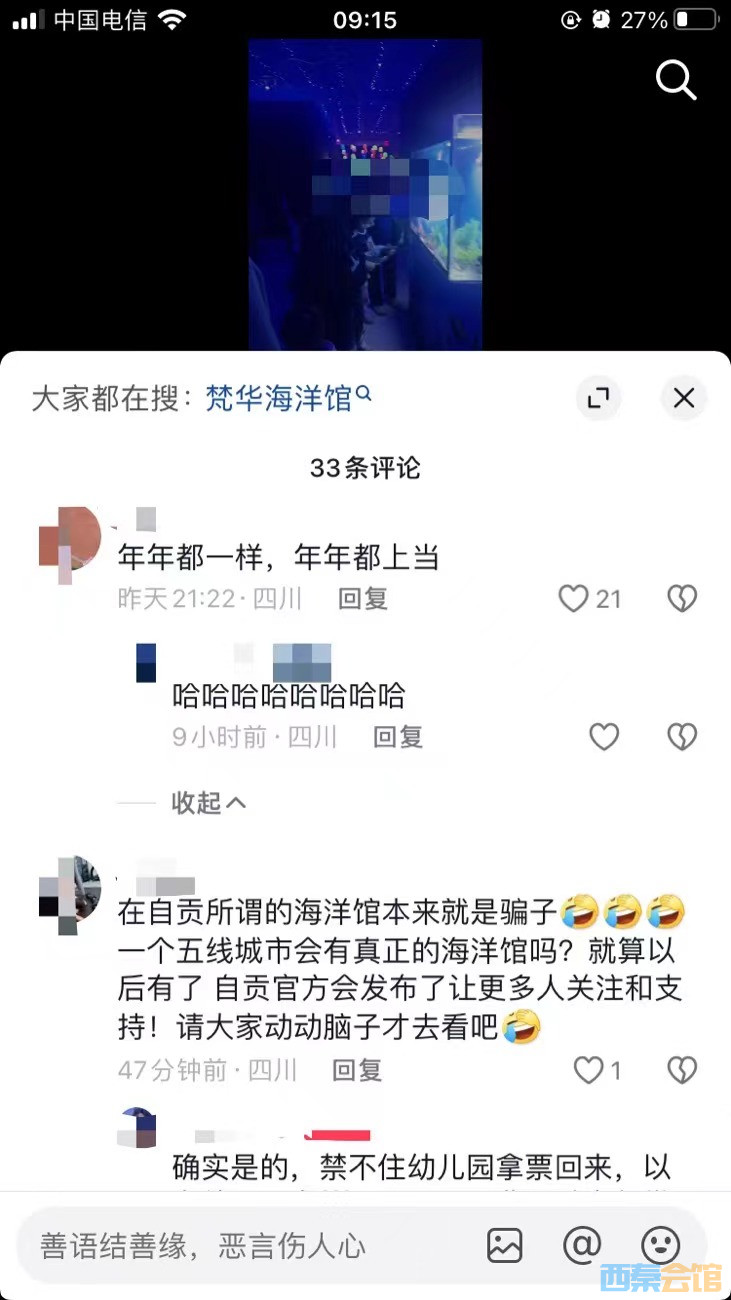Close the comments panel

pos(684,399)
